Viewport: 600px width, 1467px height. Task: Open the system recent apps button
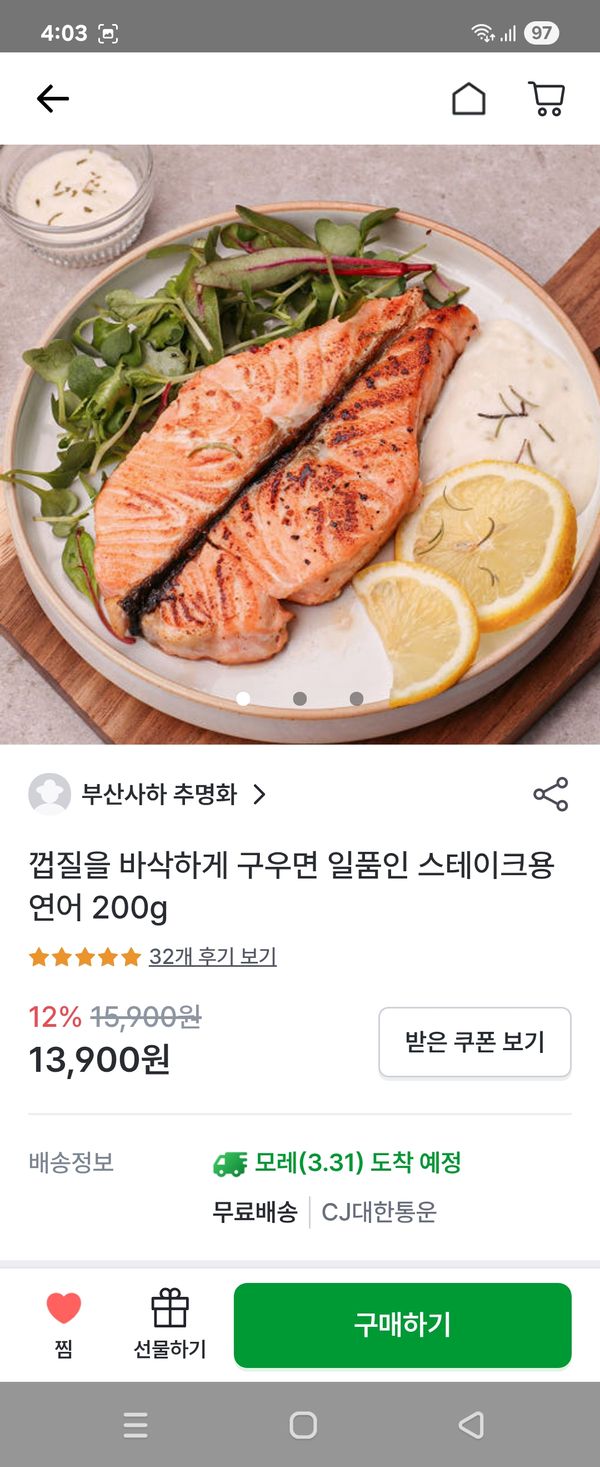click(135, 1425)
